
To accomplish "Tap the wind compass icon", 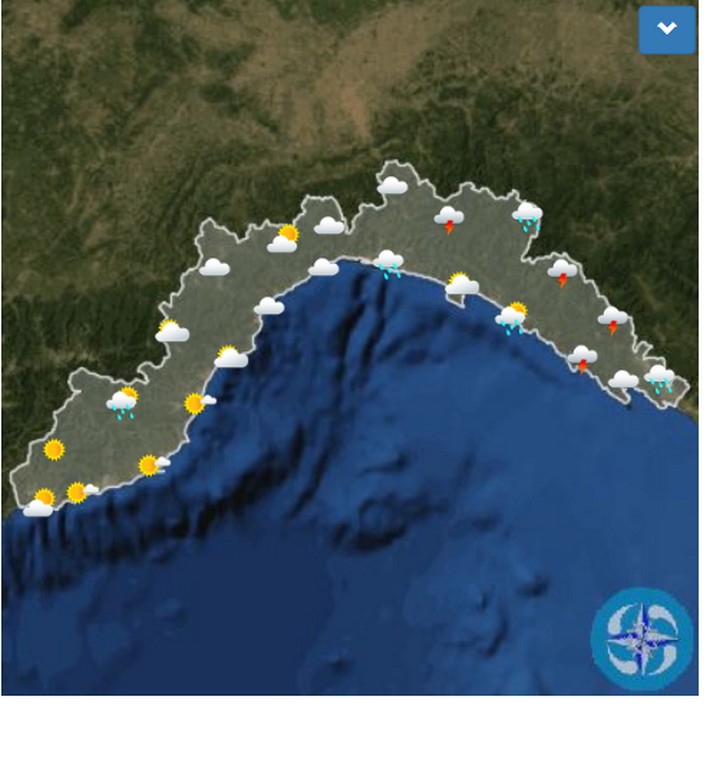I will (642, 638).
